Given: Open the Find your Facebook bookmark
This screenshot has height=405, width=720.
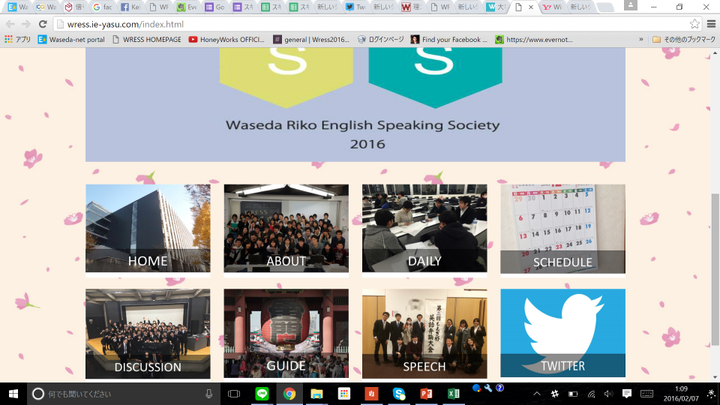Looking at the screenshot, I should 448,39.
